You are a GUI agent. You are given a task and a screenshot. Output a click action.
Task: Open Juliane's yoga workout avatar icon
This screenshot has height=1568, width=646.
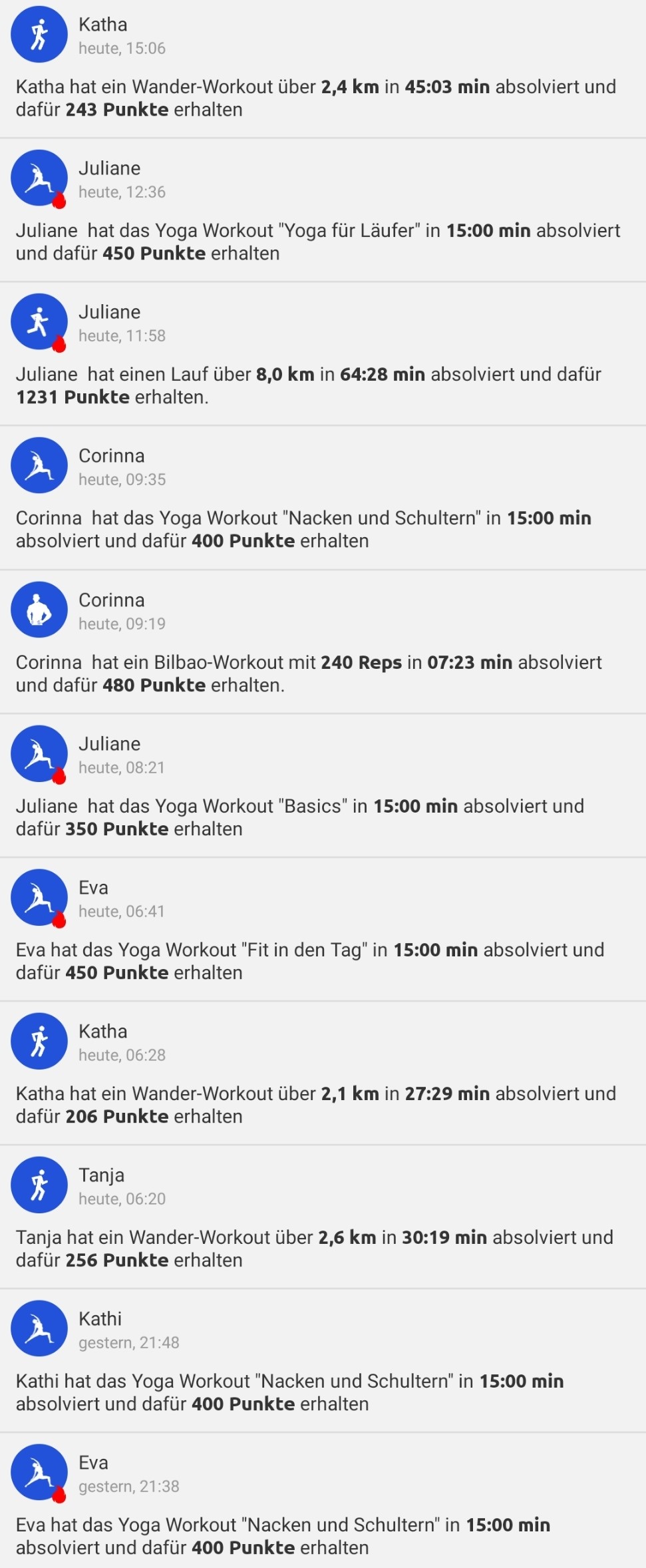click(39, 178)
